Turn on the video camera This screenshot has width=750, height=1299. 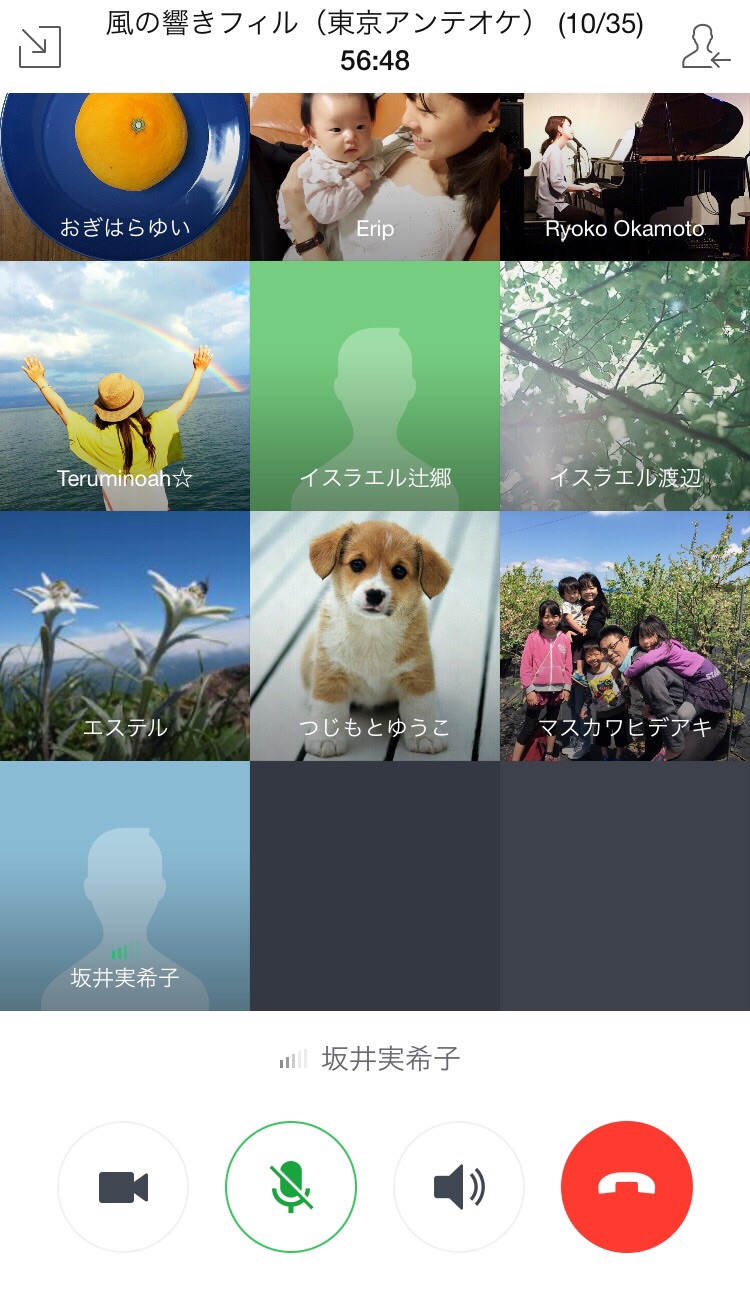click(x=123, y=1187)
